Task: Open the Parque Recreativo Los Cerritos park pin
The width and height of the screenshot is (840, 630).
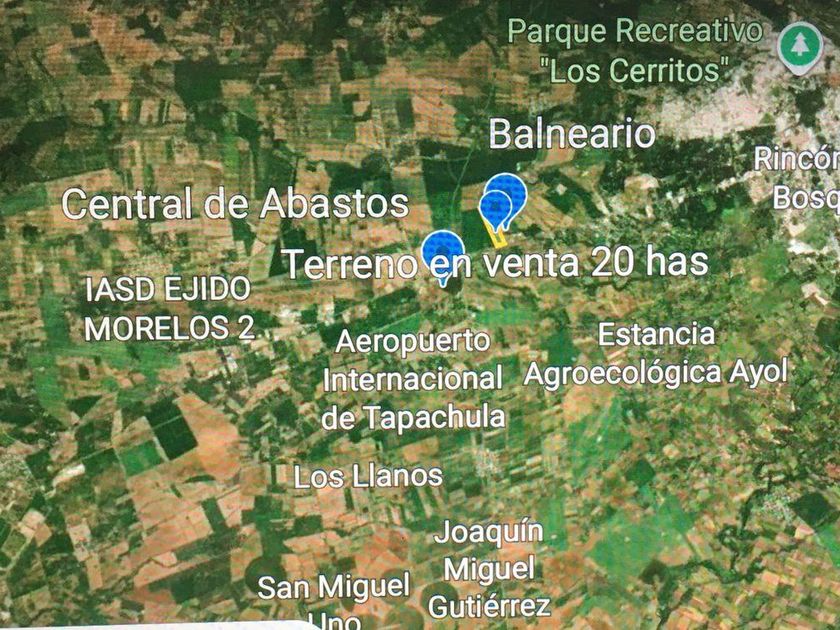Action: pyautogui.click(x=800, y=48)
